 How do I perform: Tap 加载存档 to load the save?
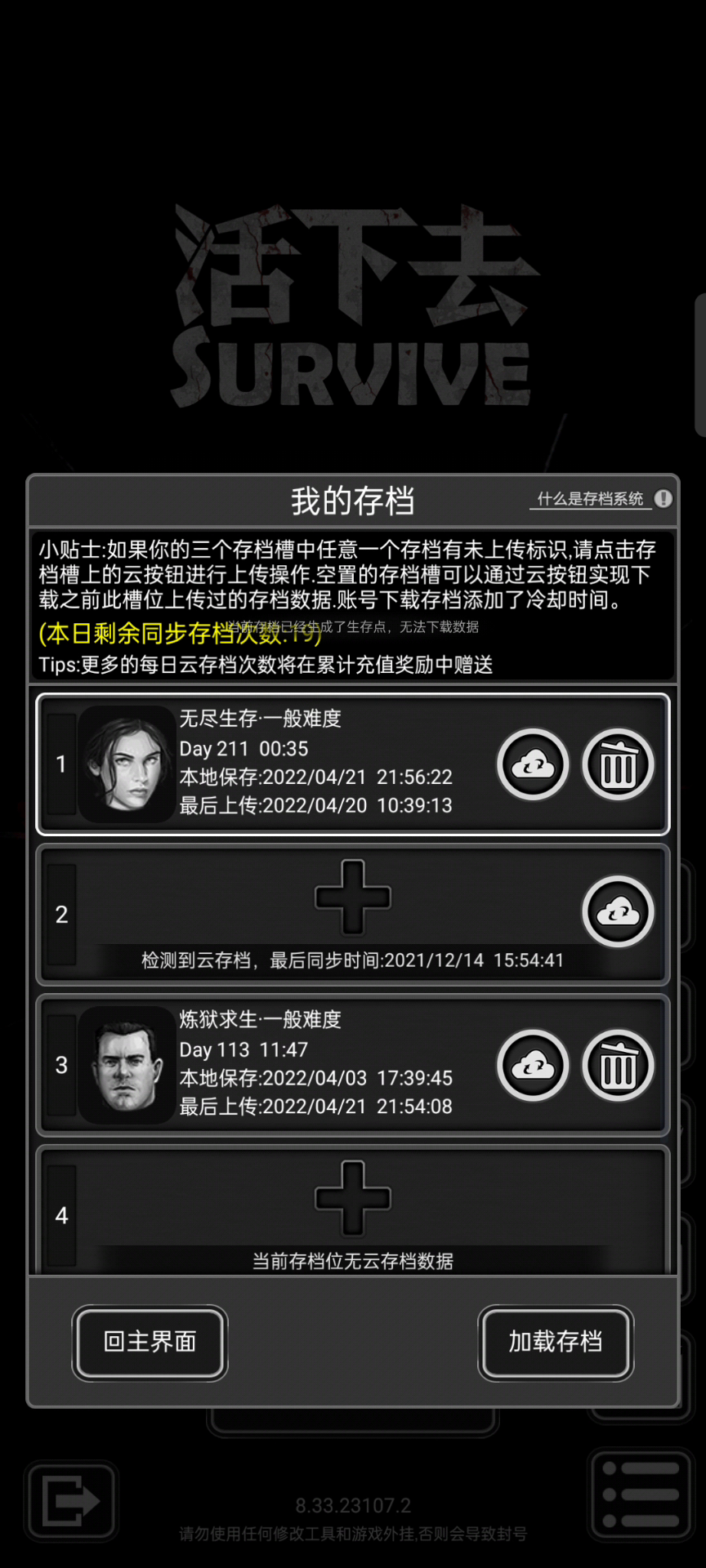pos(556,1343)
